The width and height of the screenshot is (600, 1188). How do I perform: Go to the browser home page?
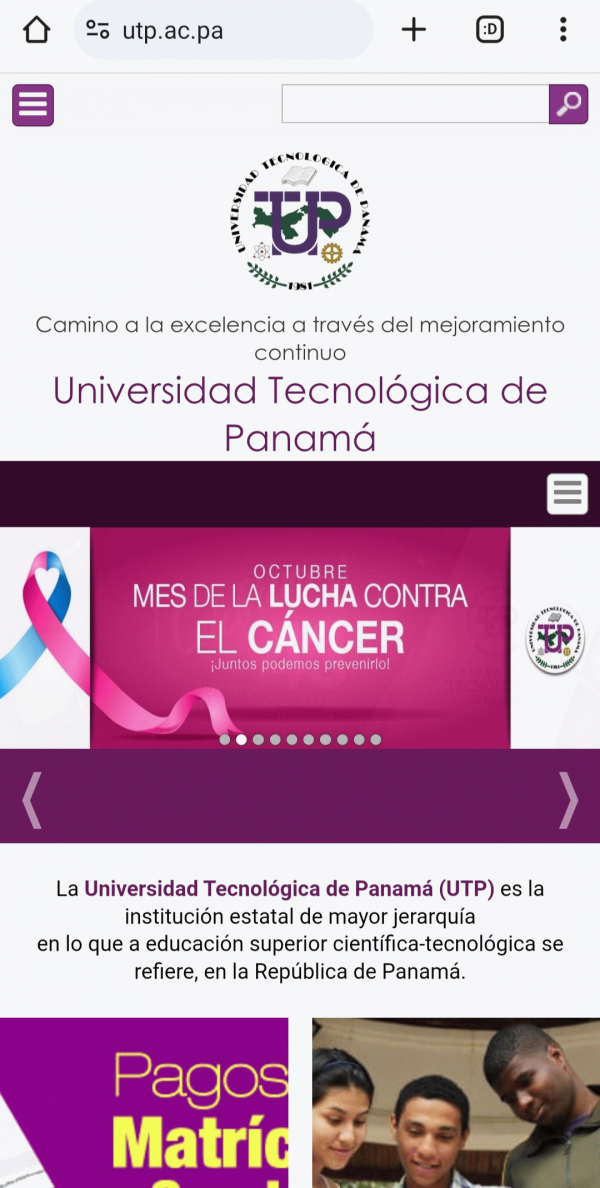coord(36,30)
